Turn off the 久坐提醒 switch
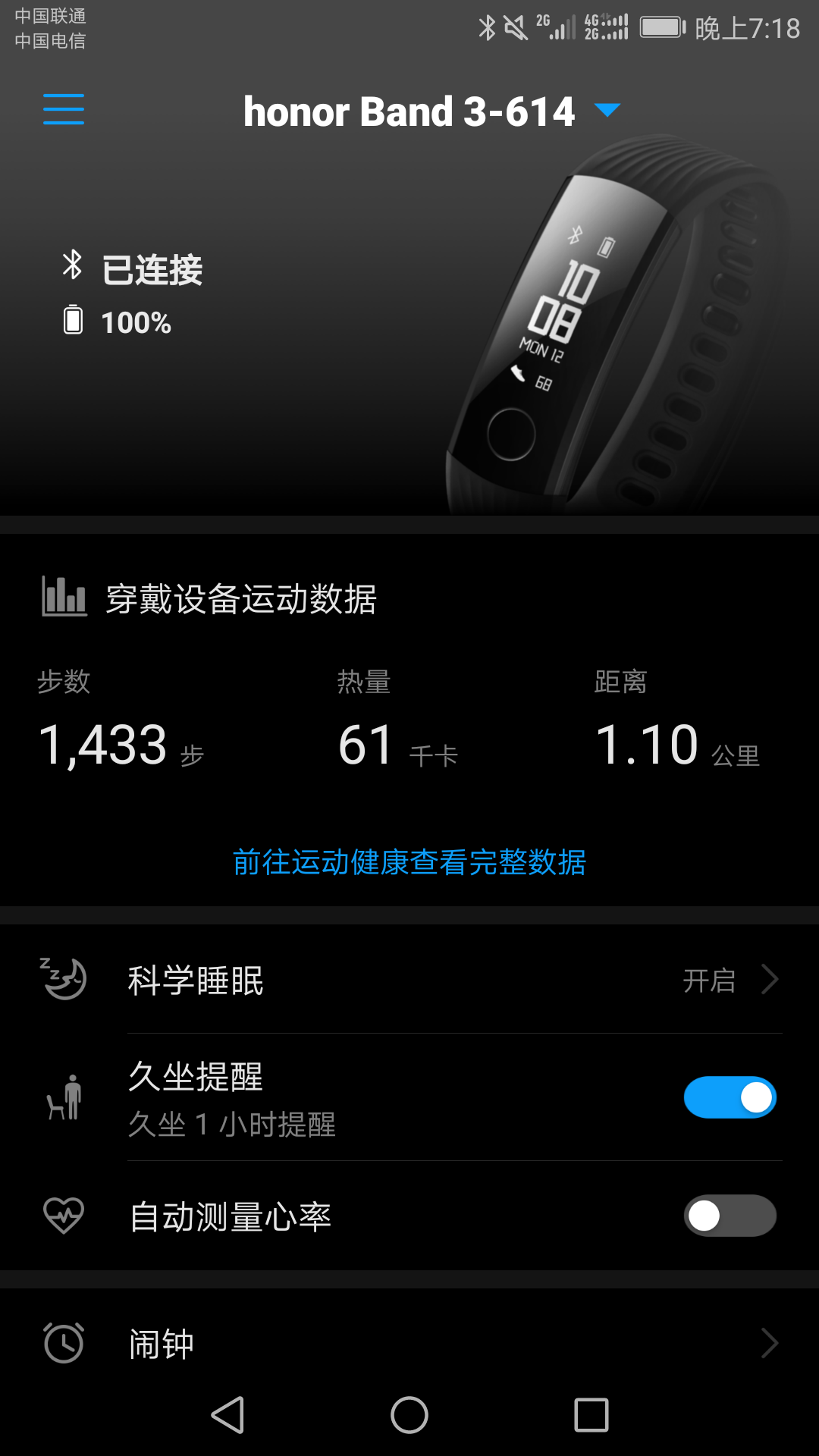 pyautogui.click(x=730, y=1097)
